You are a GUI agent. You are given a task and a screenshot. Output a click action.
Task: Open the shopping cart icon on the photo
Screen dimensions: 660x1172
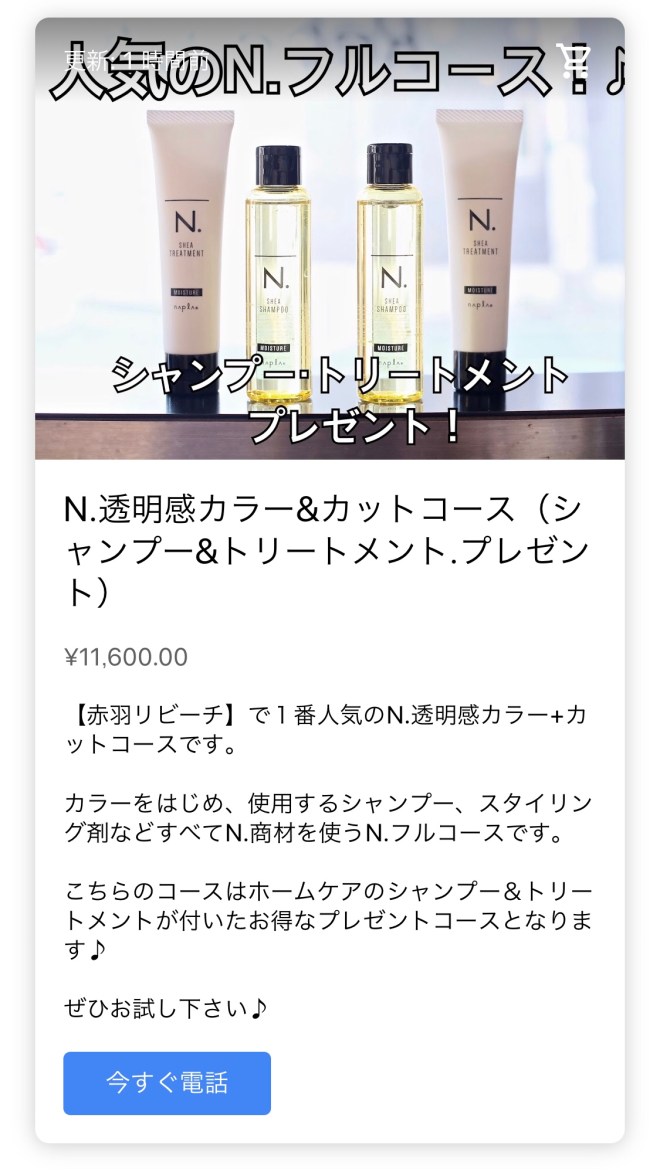574,60
